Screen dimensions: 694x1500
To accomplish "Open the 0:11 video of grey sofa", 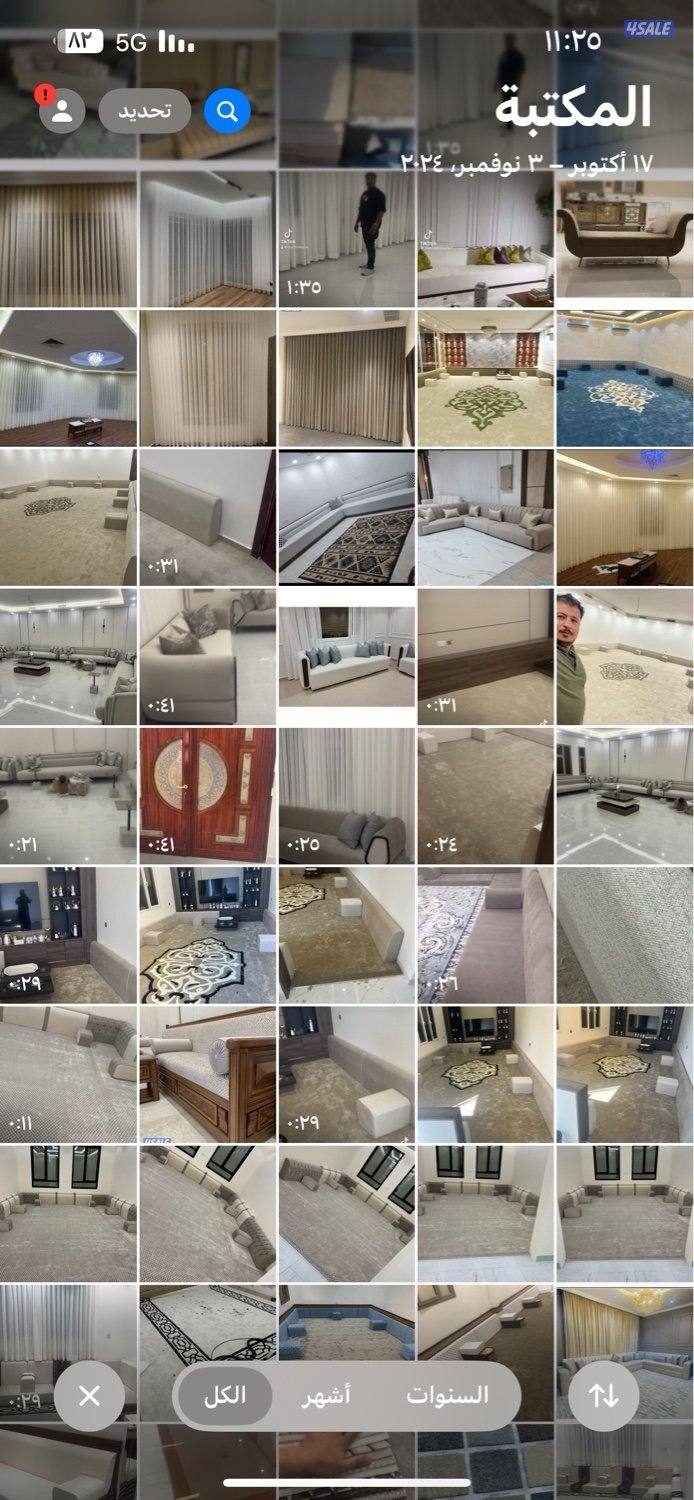I will 68,1074.
